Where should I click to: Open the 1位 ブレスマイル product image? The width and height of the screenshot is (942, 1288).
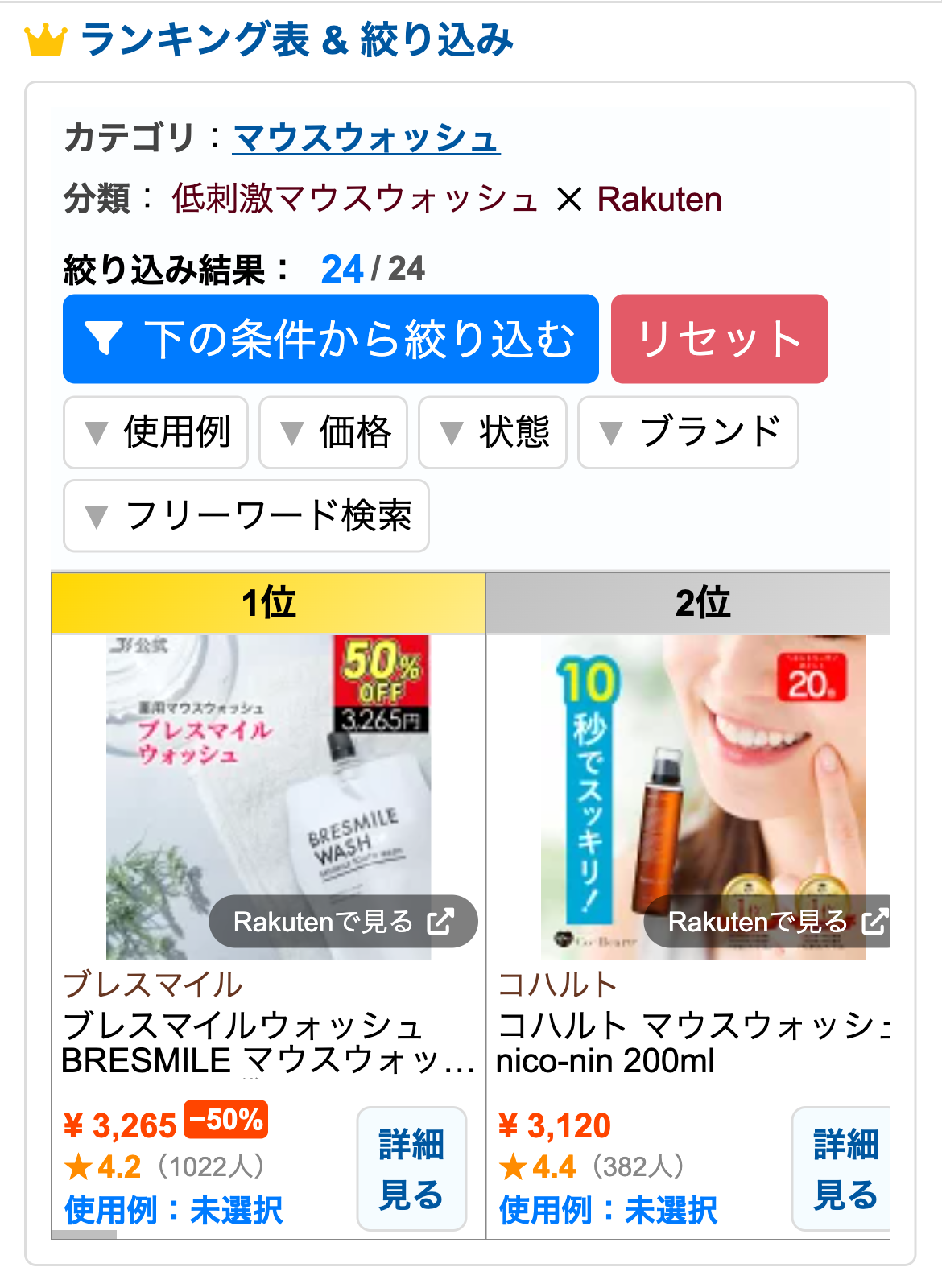(x=268, y=773)
